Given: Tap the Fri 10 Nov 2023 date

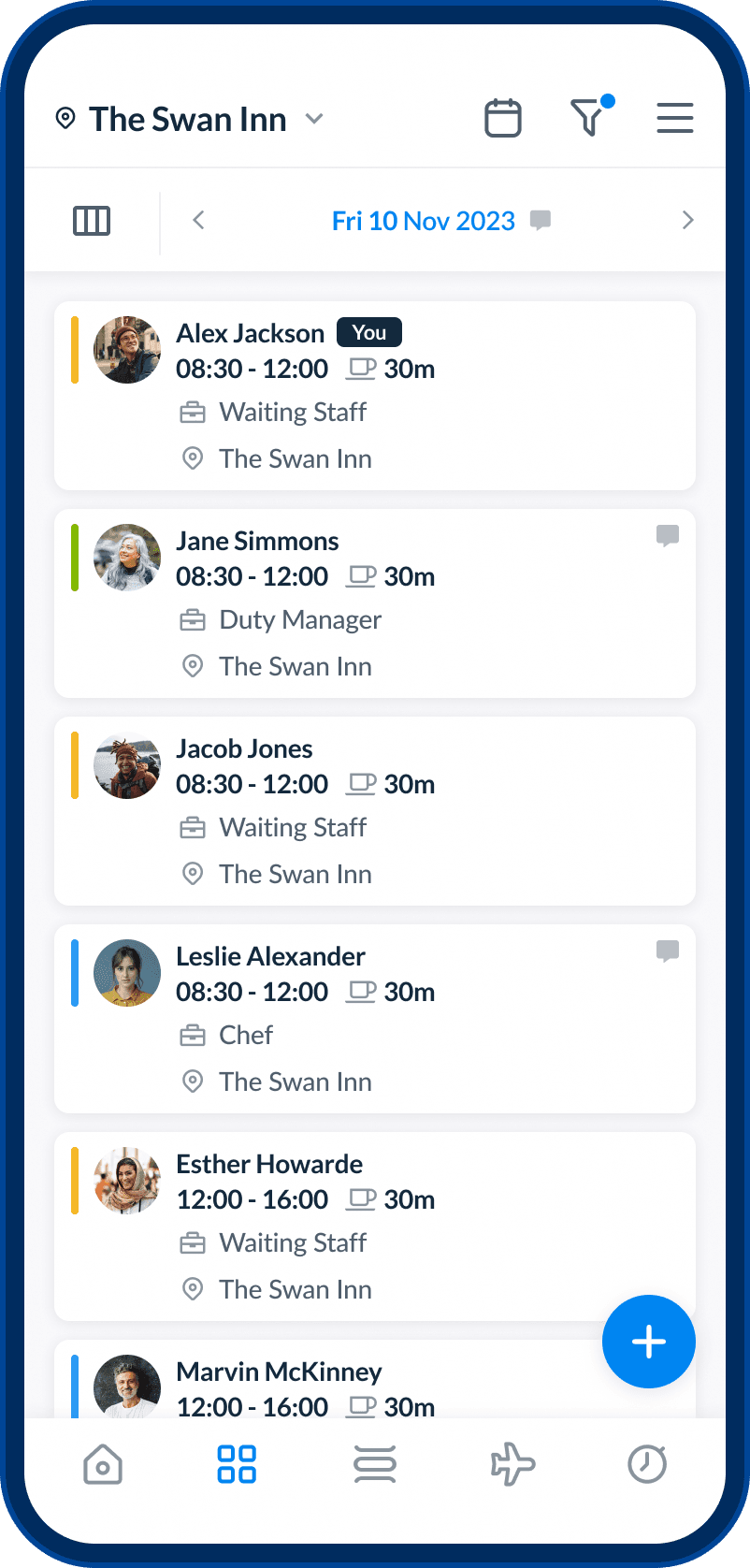Looking at the screenshot, I should click(424, 221).
